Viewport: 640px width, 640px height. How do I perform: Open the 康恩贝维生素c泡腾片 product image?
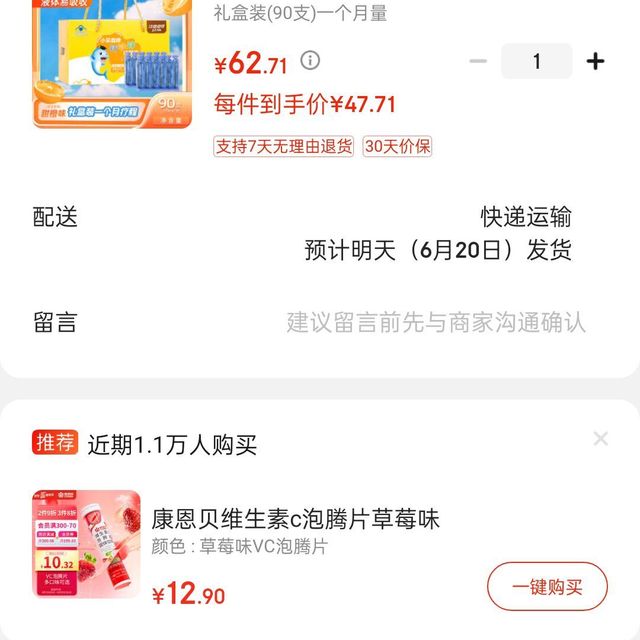pos(86,544)
